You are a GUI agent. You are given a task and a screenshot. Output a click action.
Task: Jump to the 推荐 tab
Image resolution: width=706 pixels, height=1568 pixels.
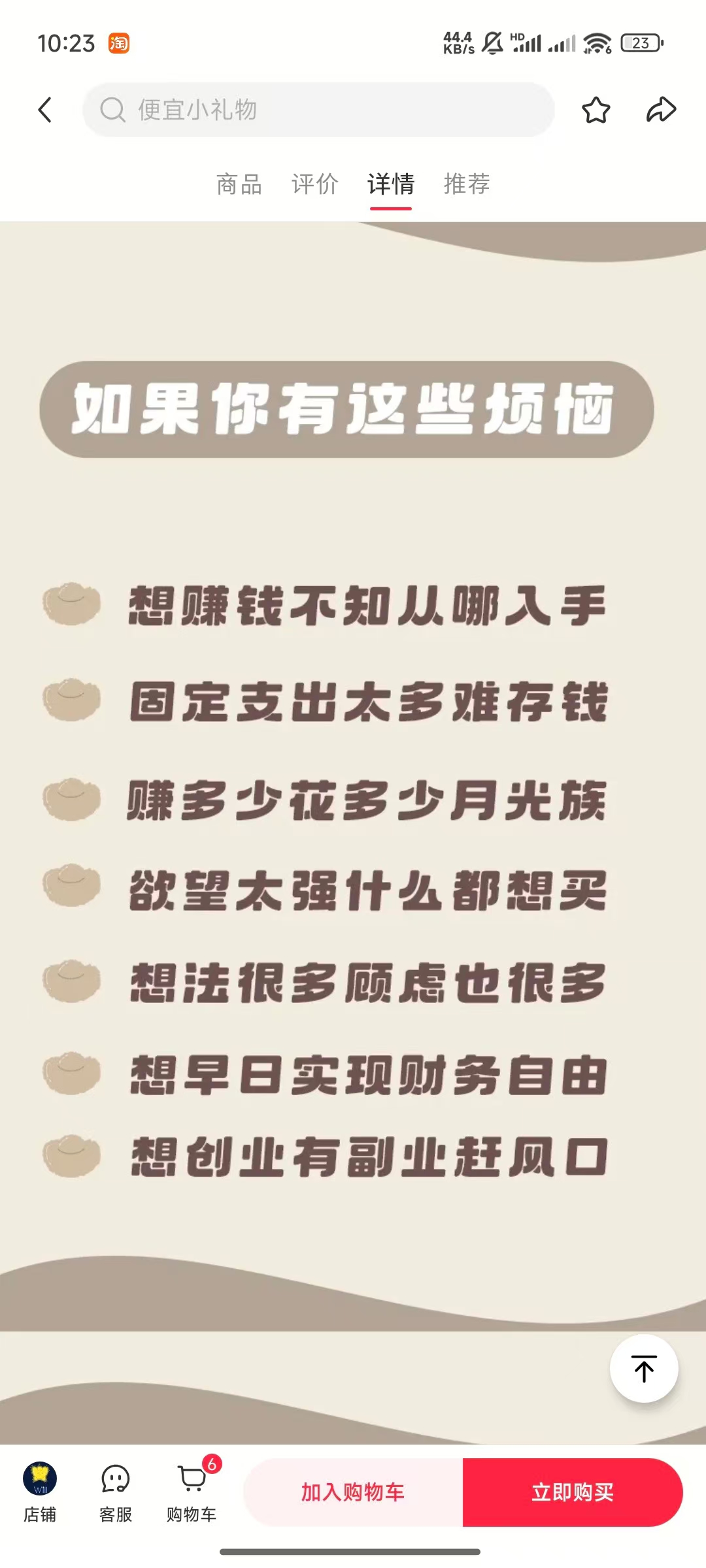[x=467, y=184]
